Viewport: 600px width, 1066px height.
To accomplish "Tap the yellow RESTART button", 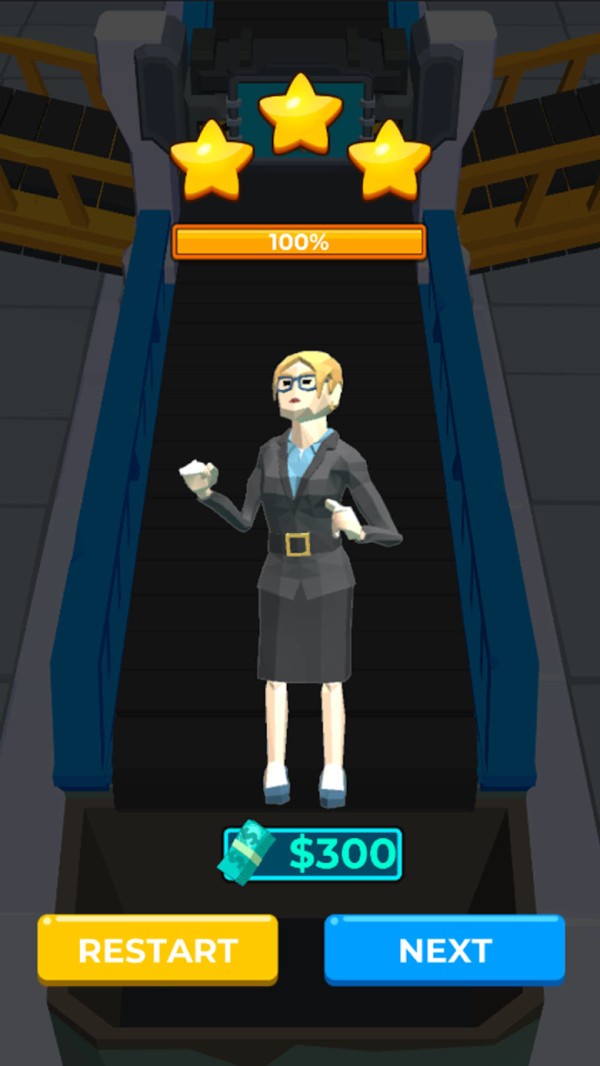I will pyautogui.click(x=158, y=949).
